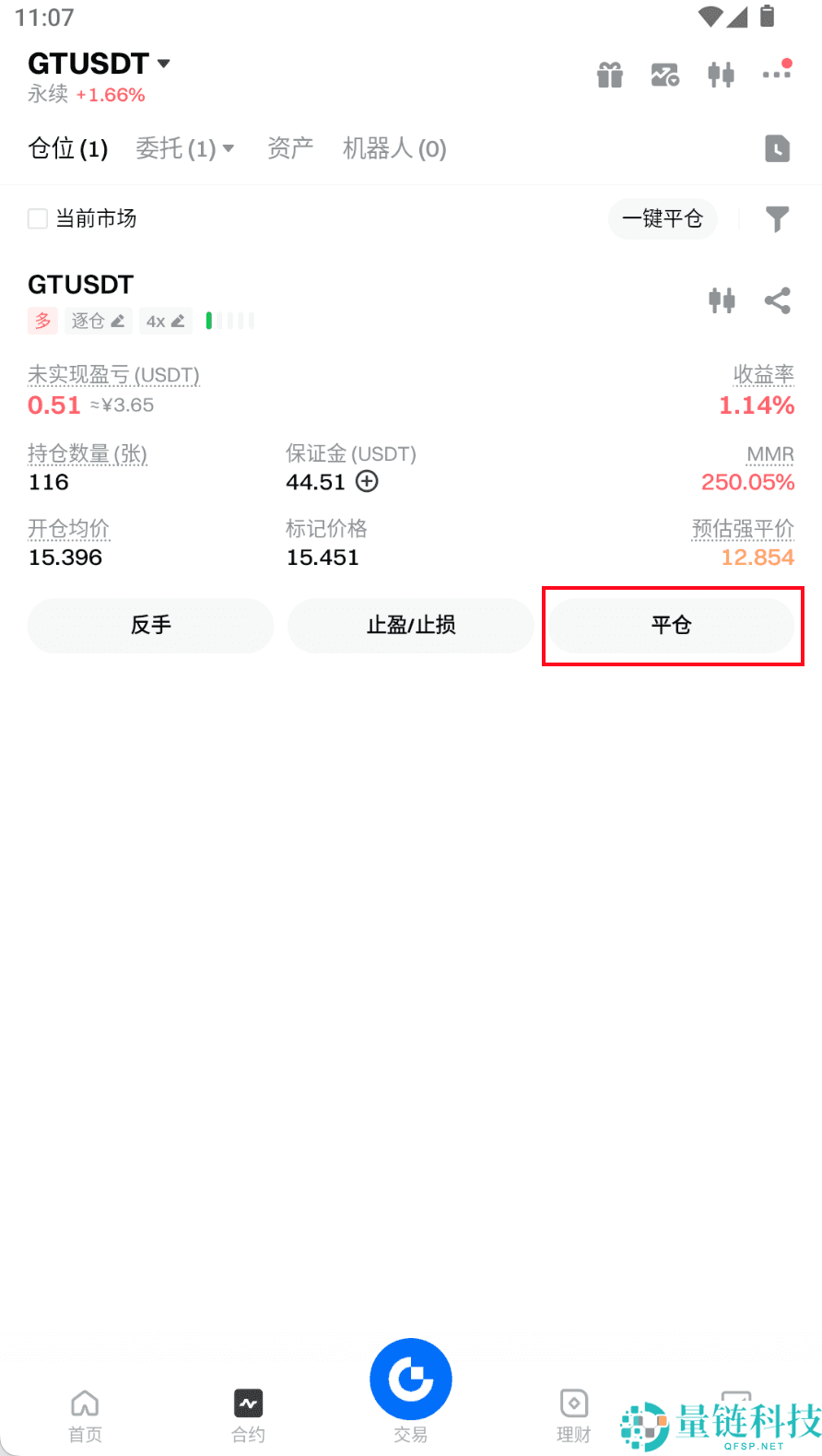Switch to the 资产 tab

click(289, 148)
